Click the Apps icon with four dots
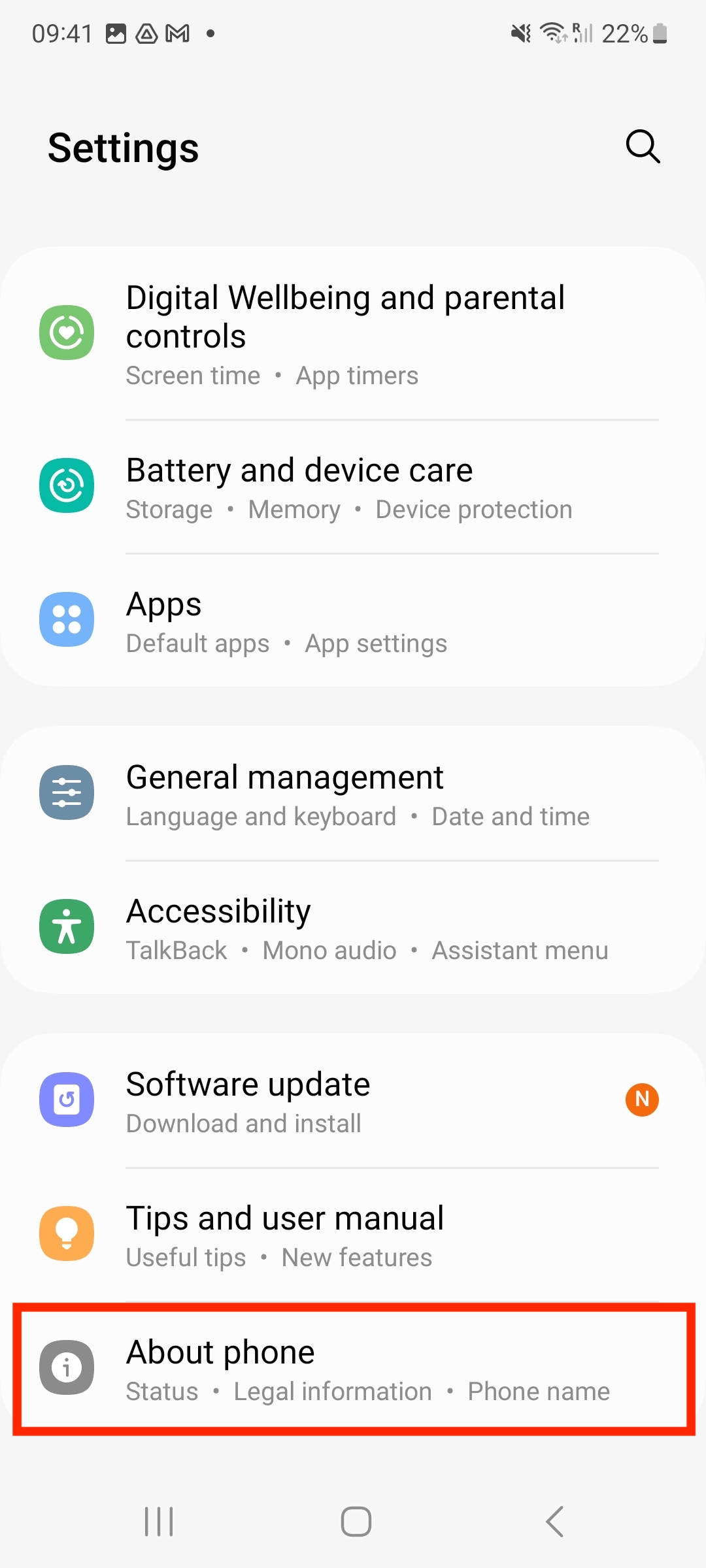The image size is (706, 1568). (x=66, y=619)
